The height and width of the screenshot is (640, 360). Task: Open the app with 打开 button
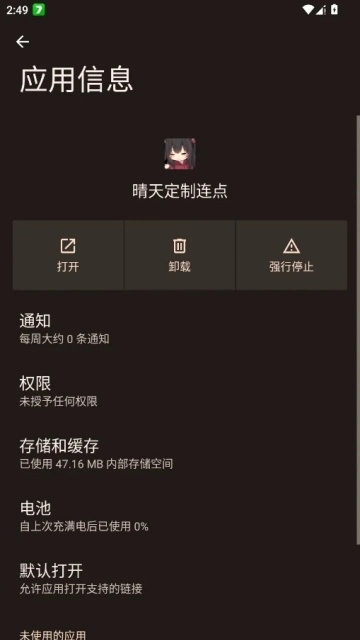click(x=68, y=255)
